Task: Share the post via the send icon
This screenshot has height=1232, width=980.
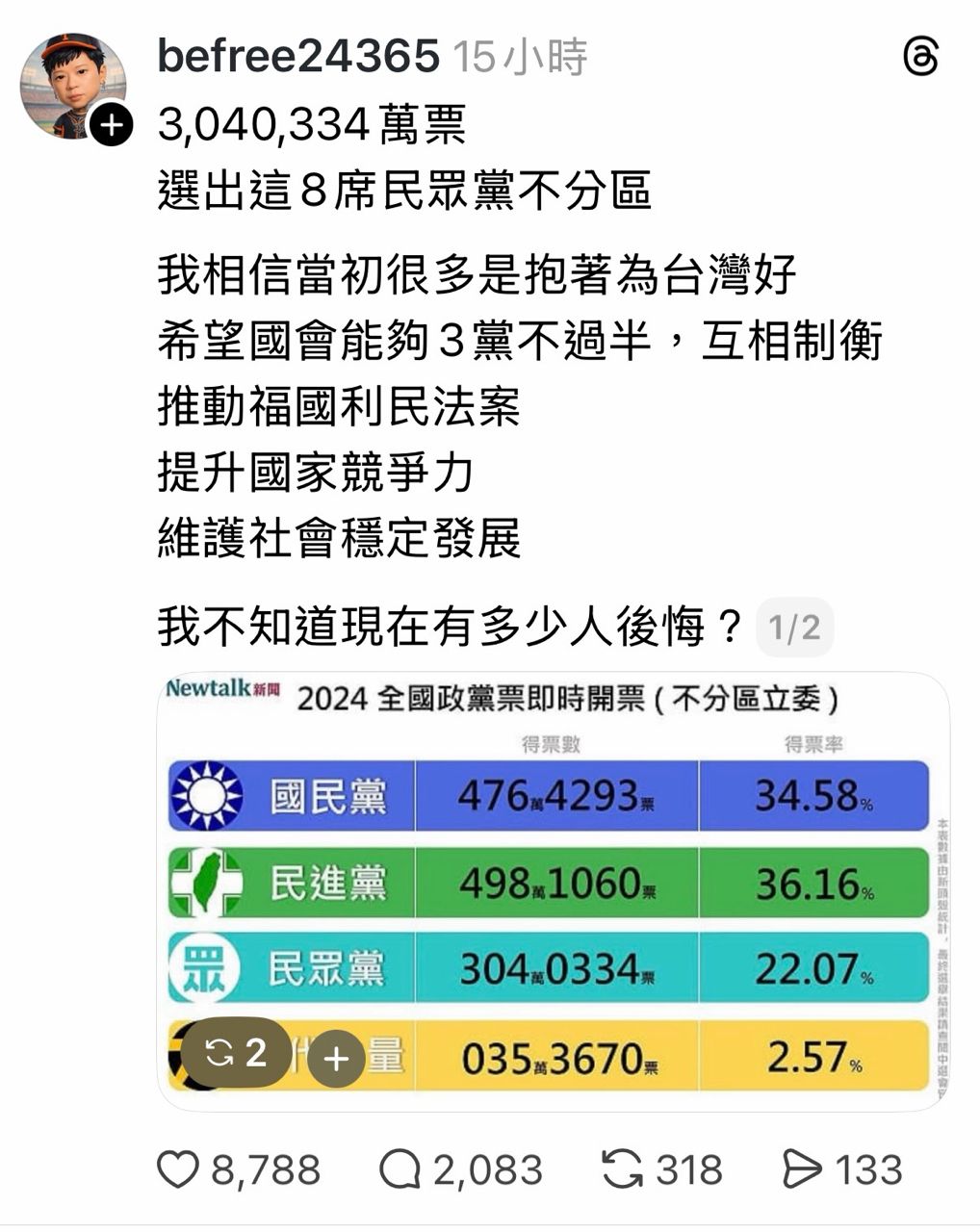Action: click(x=802, y=1170)
